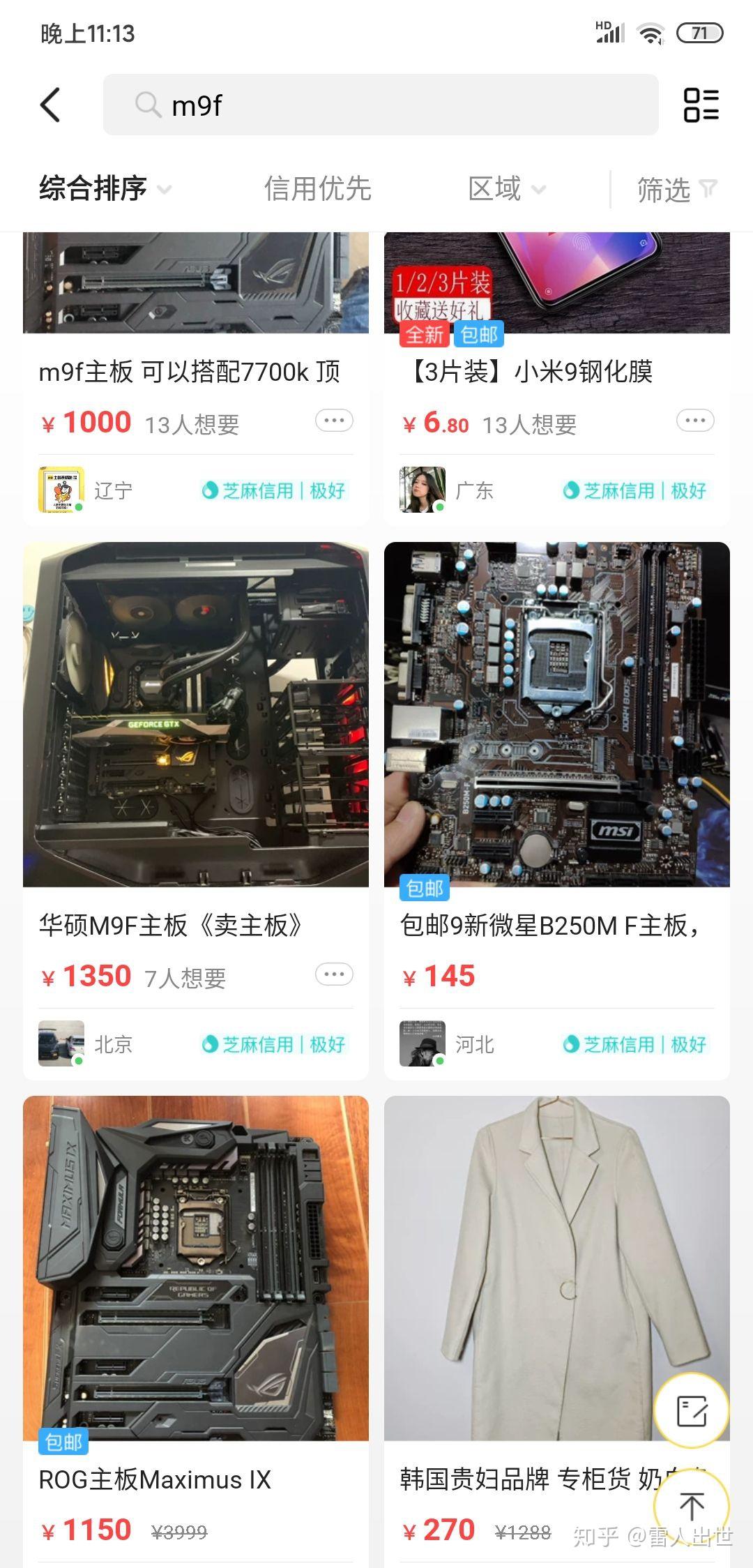753x1568 pixels.
Task: Switch the results layout view
Action: coord(701,105)
